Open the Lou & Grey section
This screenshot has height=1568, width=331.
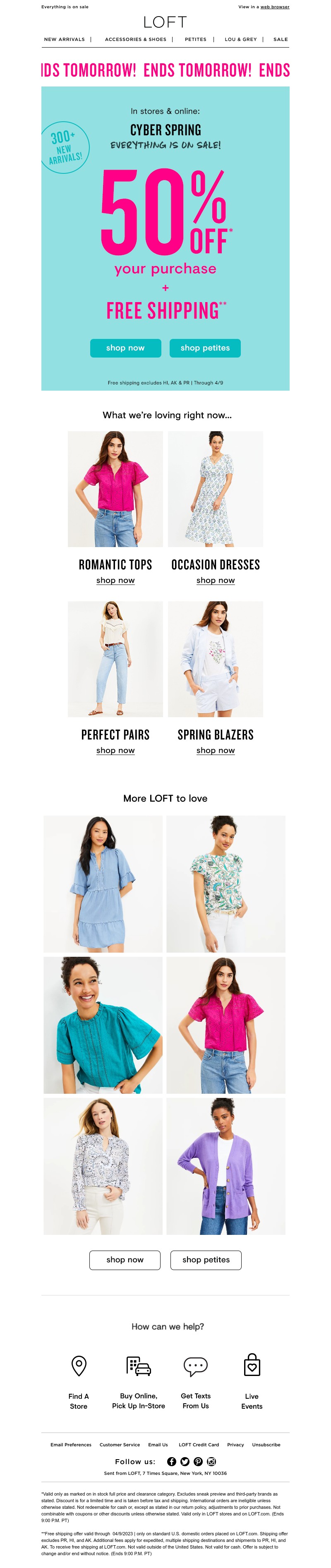click(240, 40)
